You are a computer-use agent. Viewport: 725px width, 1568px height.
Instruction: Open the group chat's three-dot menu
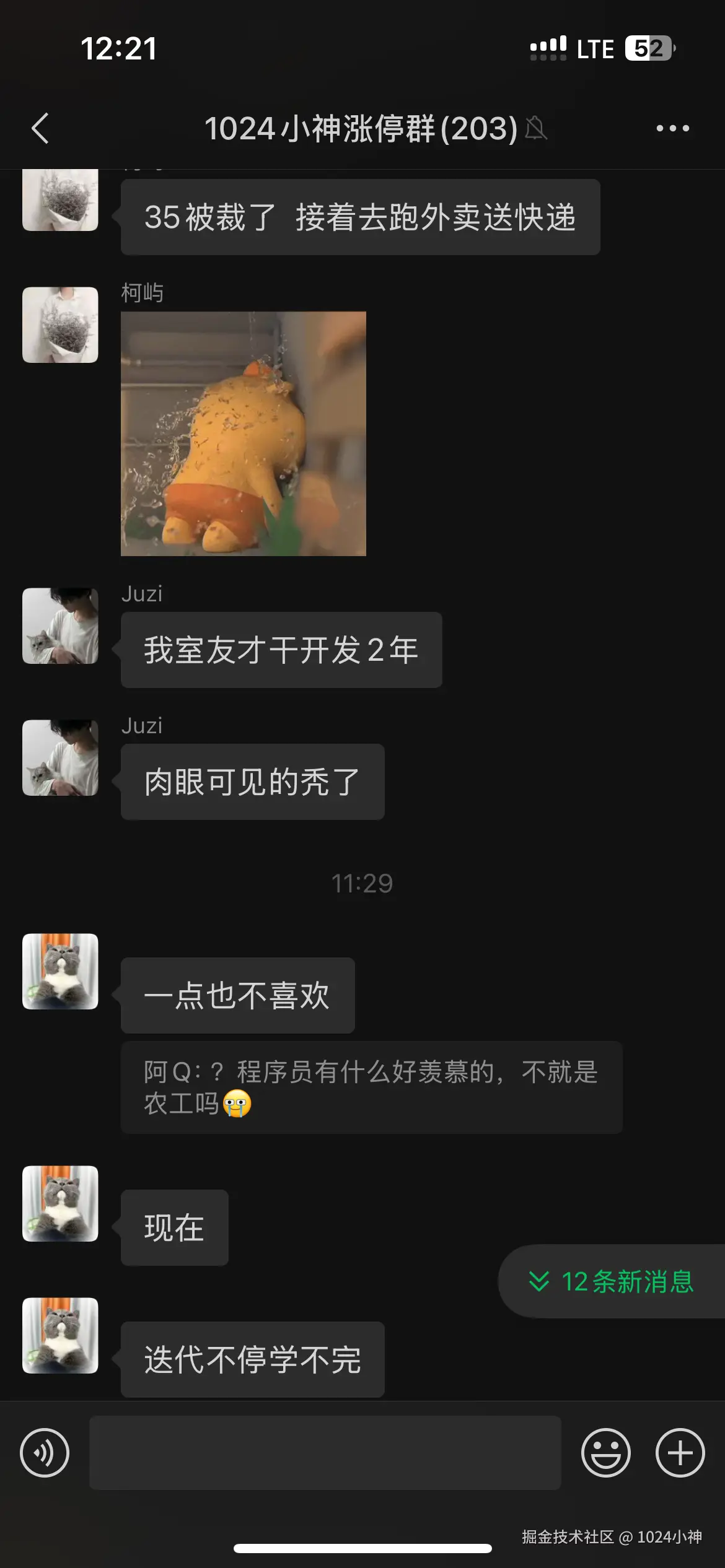coord(672,129)
